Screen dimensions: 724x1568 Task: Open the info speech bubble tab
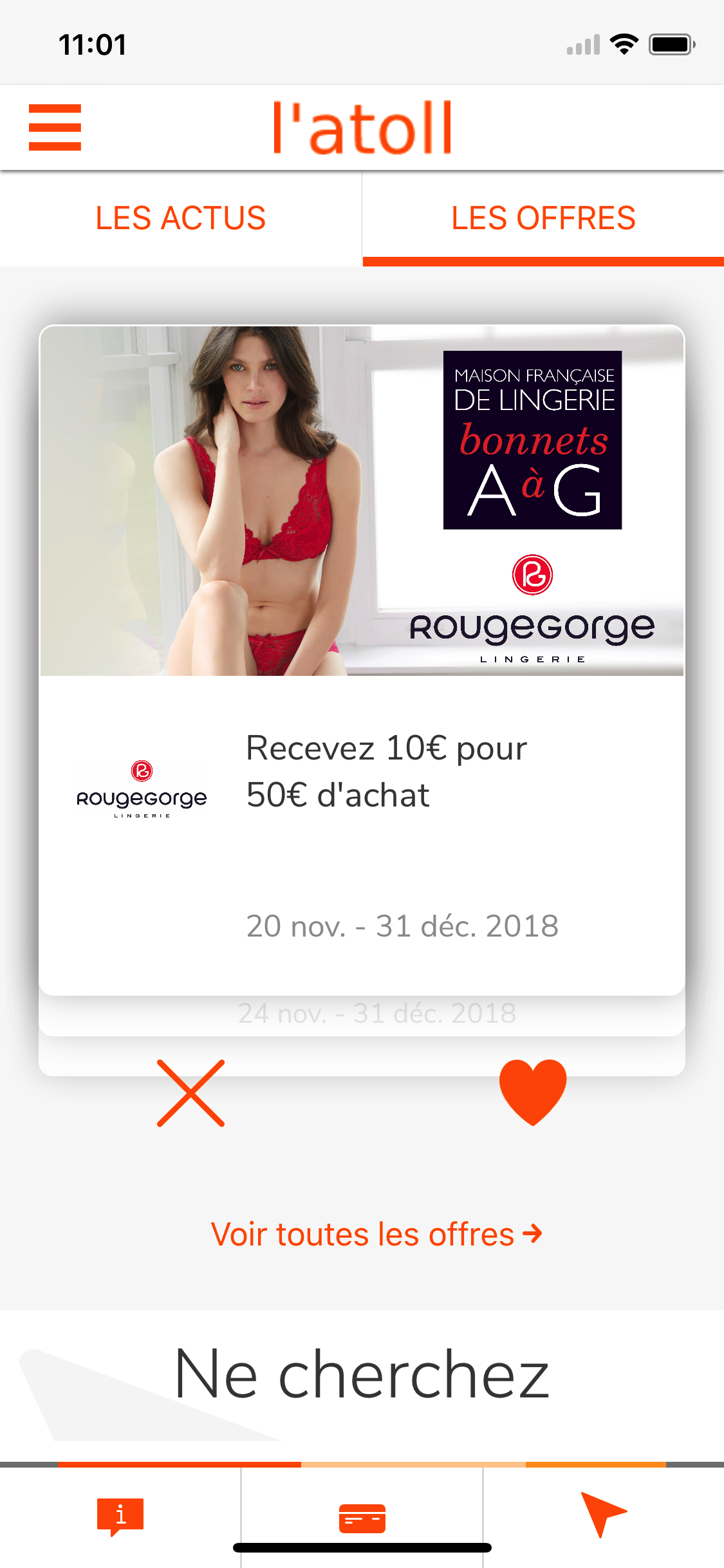tap(120, 1517)
